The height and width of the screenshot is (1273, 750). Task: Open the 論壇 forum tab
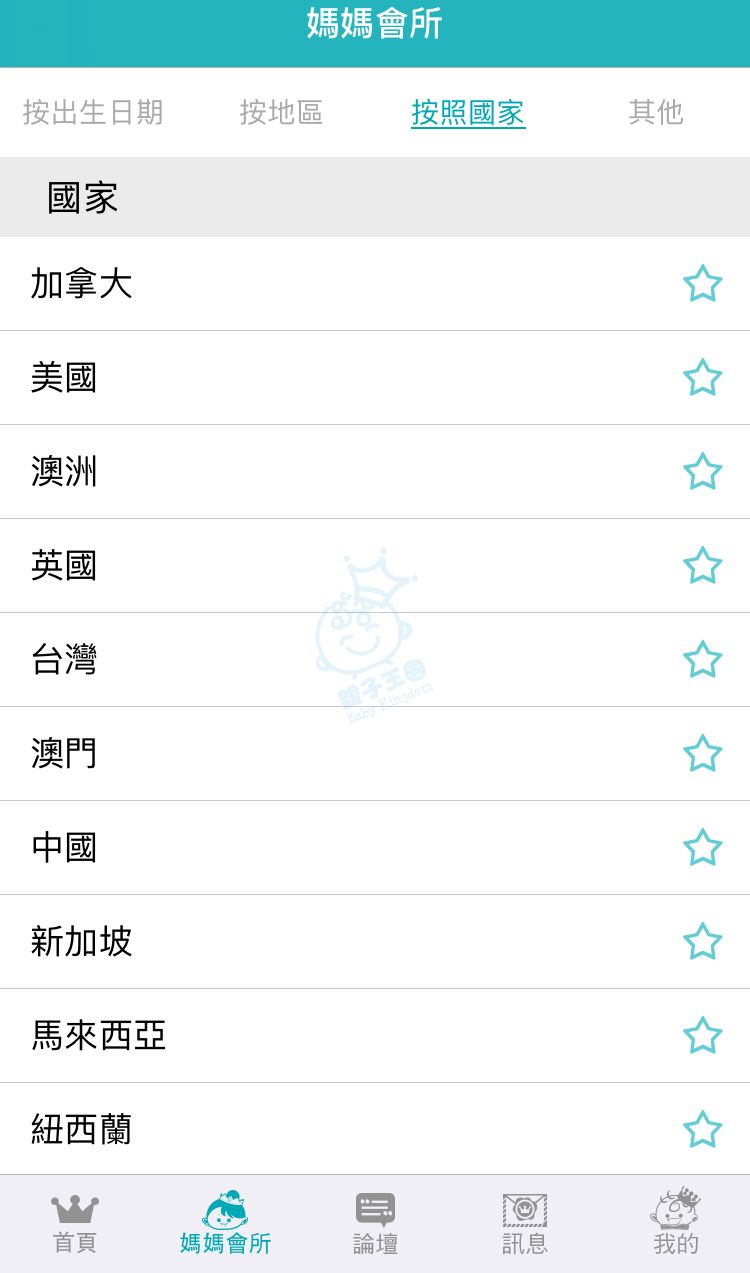pos(375,1223)
